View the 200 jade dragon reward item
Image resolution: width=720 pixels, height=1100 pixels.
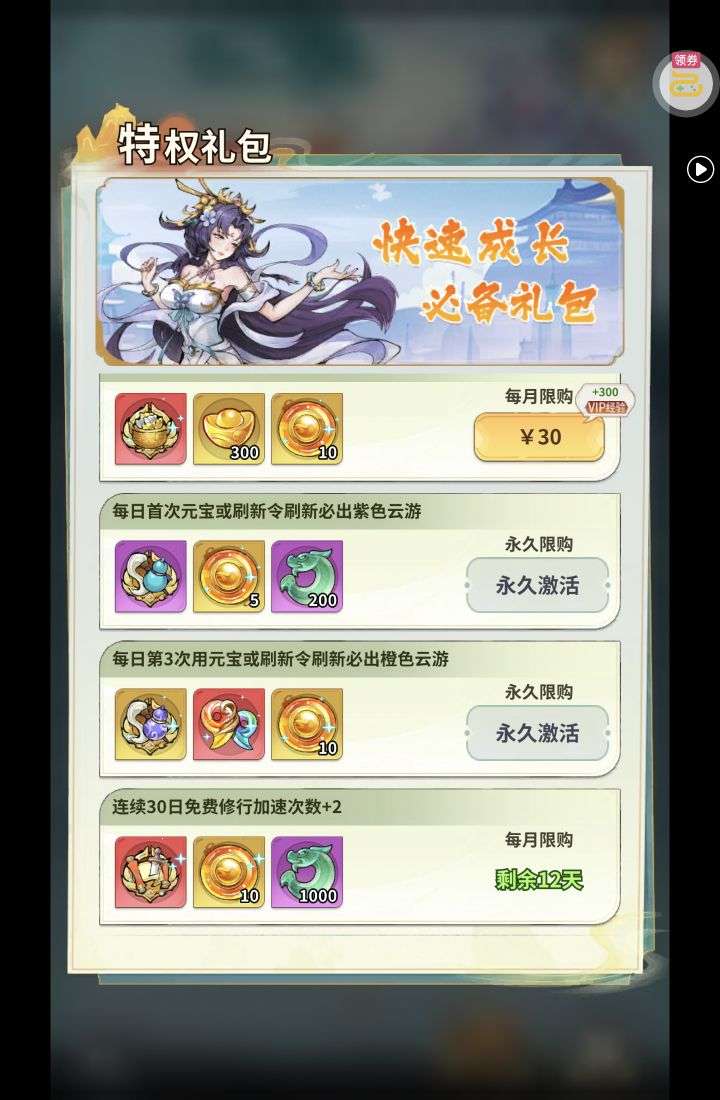(307, 577)
